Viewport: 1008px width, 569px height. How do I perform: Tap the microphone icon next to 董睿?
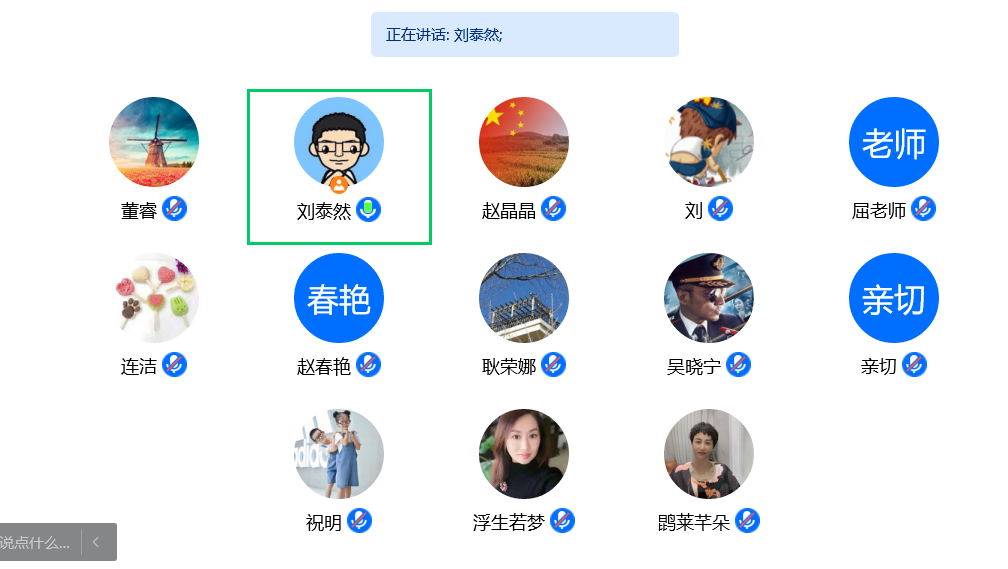click(175, 209)
